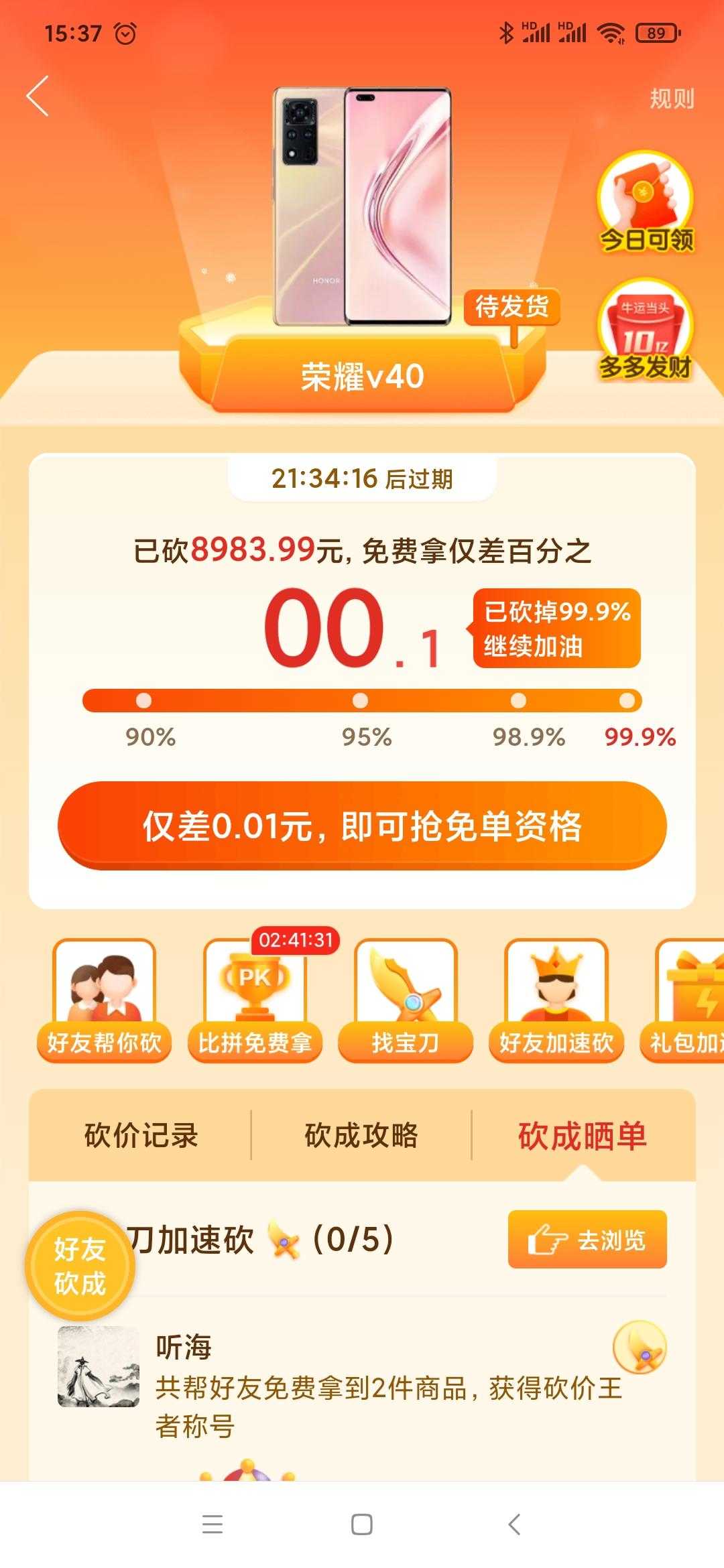Switch to 砍价记录 tab

point(141,1135)
